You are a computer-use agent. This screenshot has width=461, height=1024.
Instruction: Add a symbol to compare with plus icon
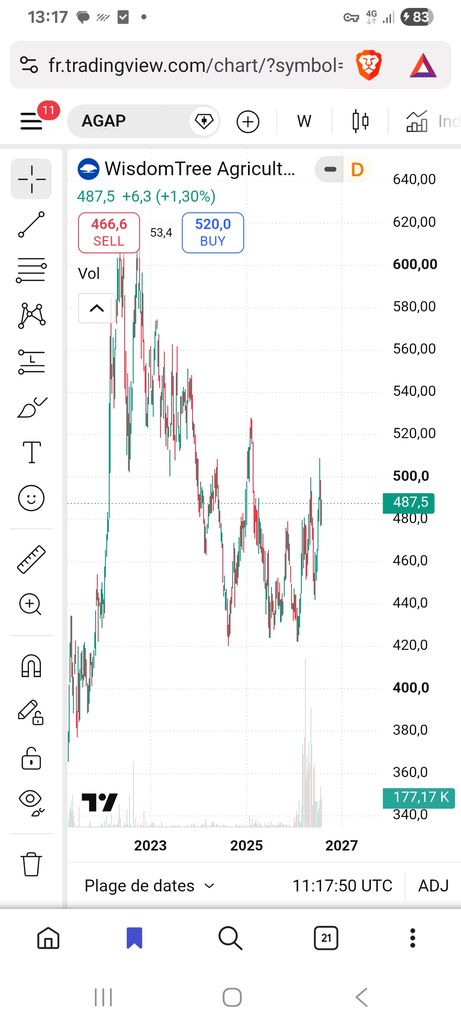click(x=247, y=121)
